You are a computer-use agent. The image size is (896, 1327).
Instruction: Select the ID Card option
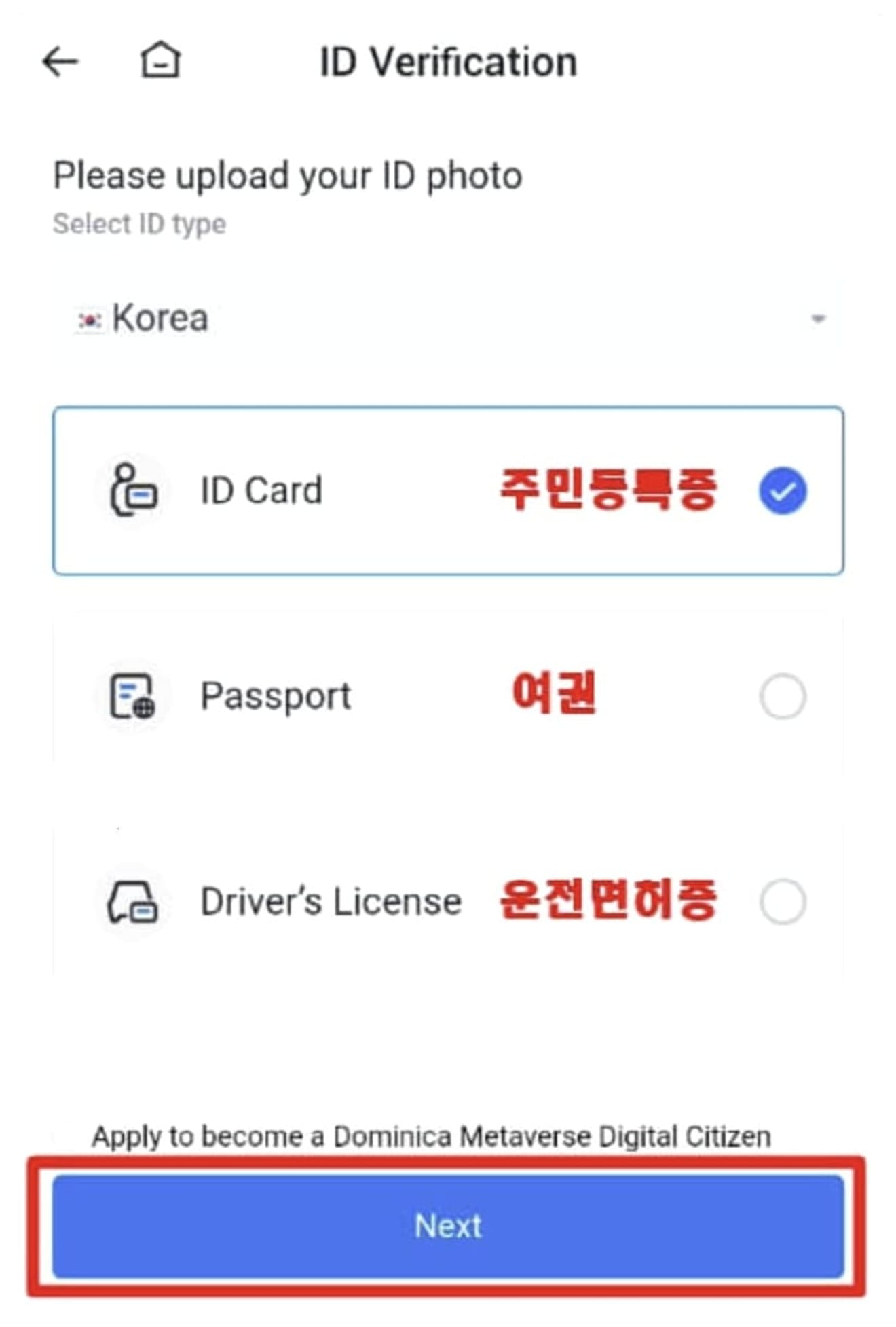(448, 490)
